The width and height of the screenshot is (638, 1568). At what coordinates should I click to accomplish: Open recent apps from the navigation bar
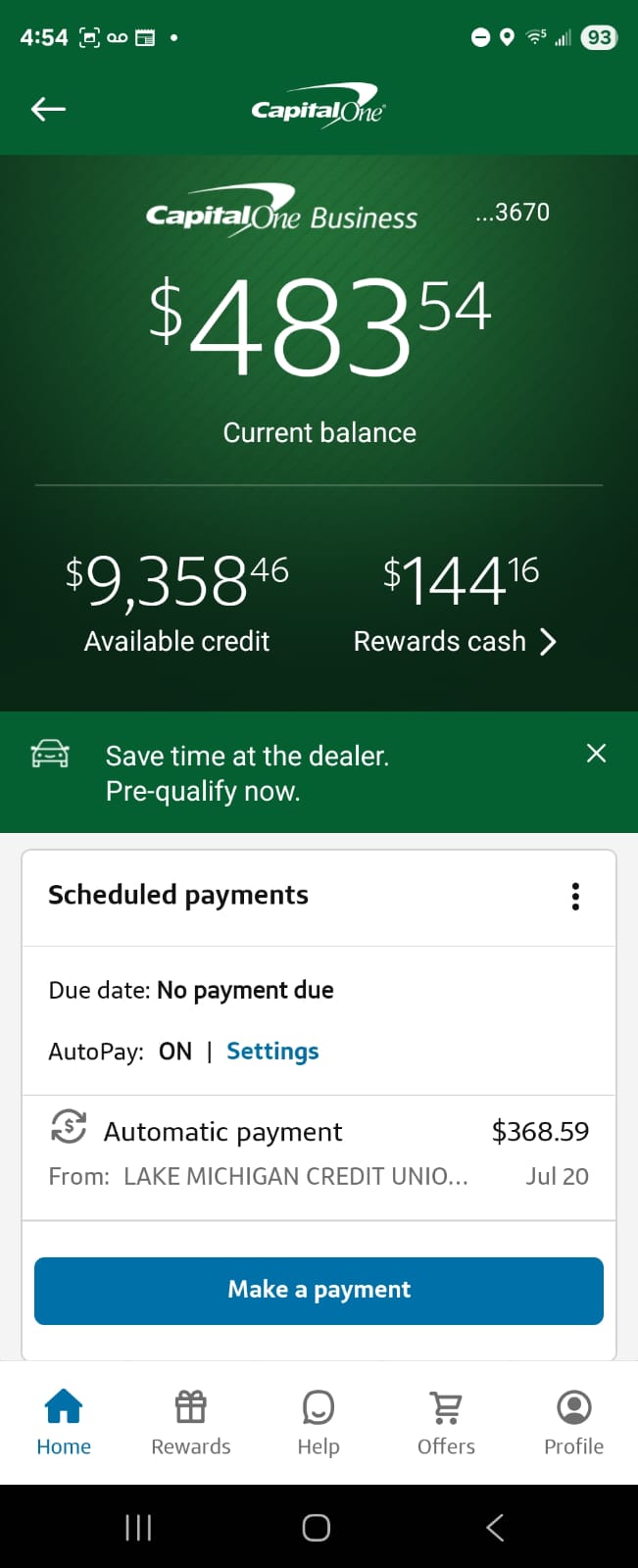click(138, 1527)
